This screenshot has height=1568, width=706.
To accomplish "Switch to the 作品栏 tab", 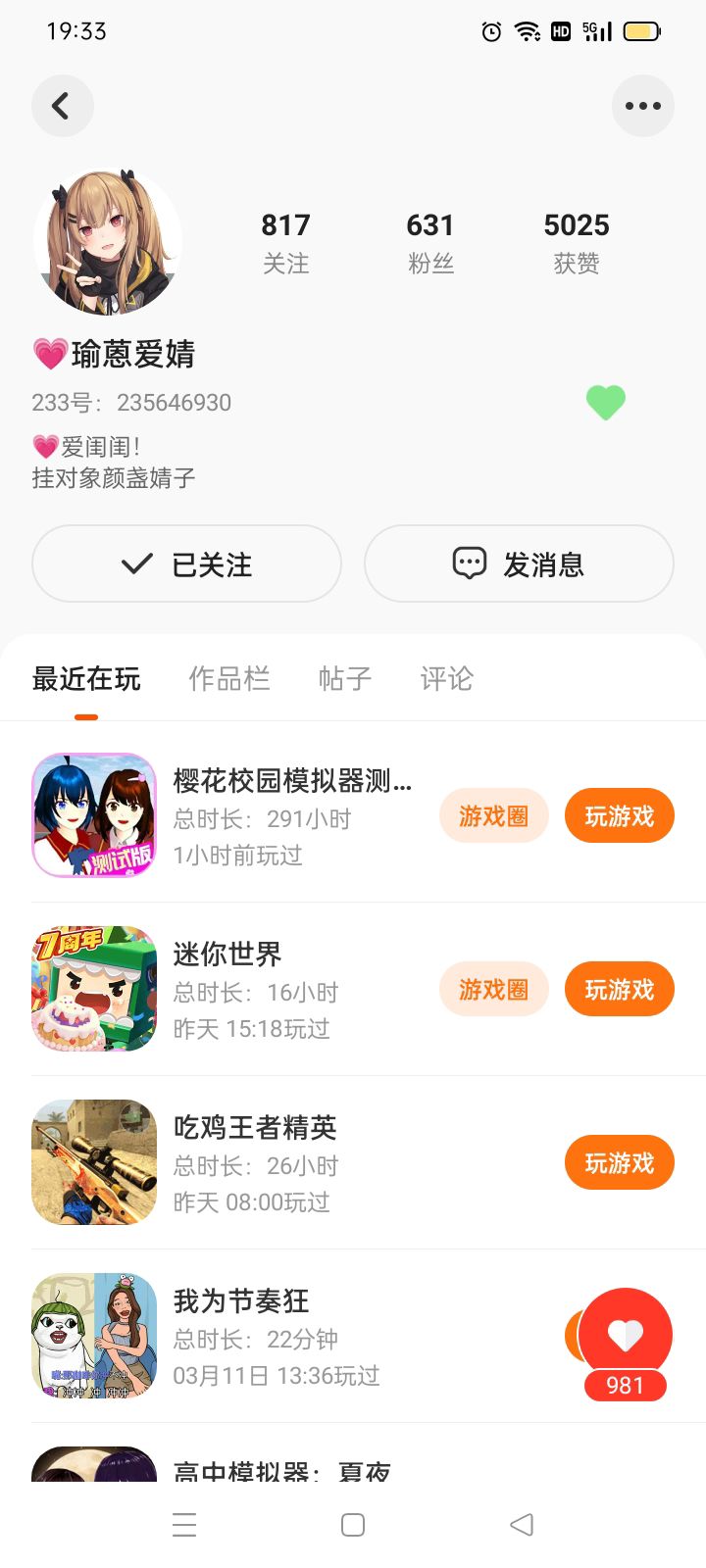I will pos(228,678).
